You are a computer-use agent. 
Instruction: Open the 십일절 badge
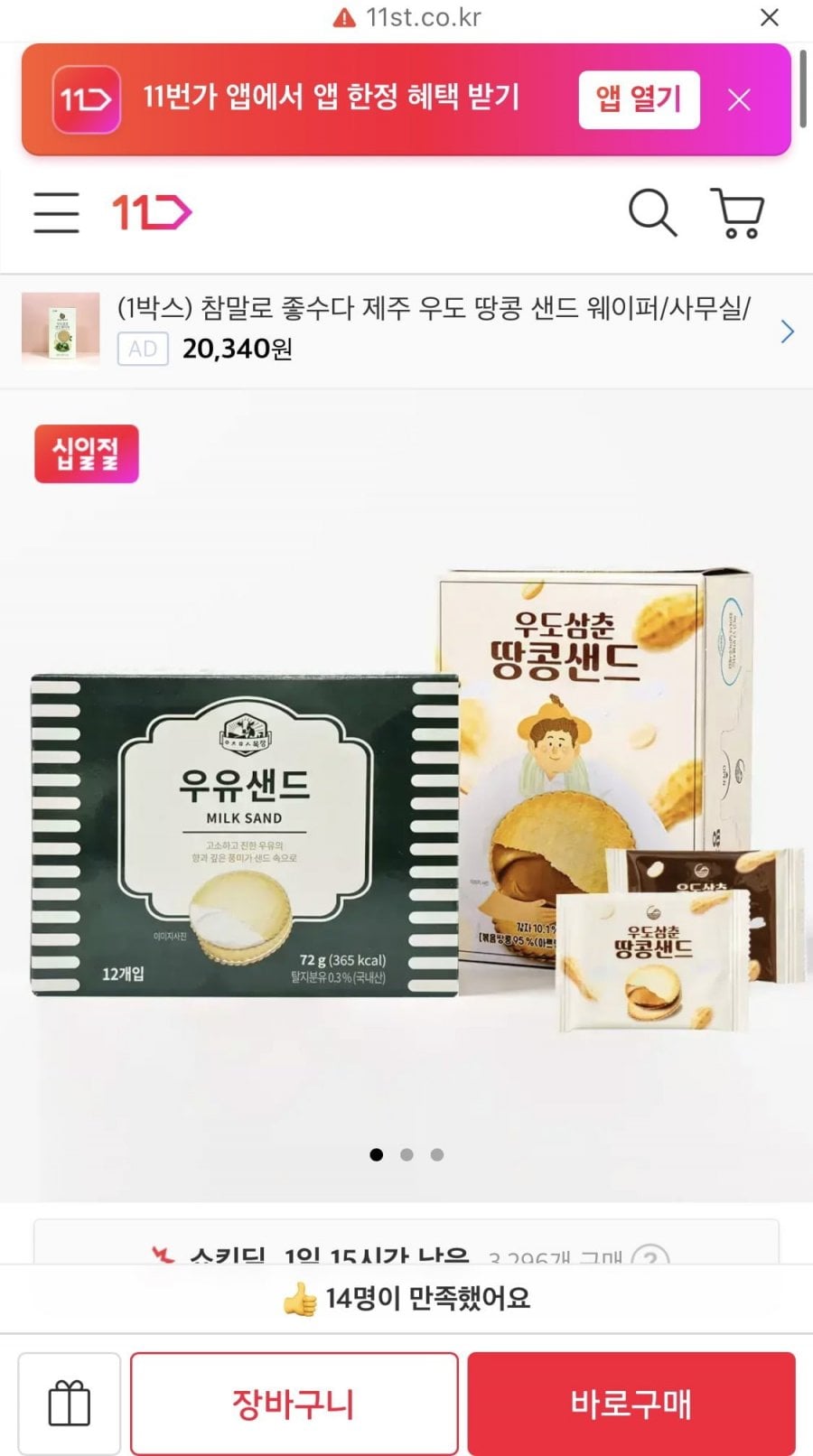(87, 453)
